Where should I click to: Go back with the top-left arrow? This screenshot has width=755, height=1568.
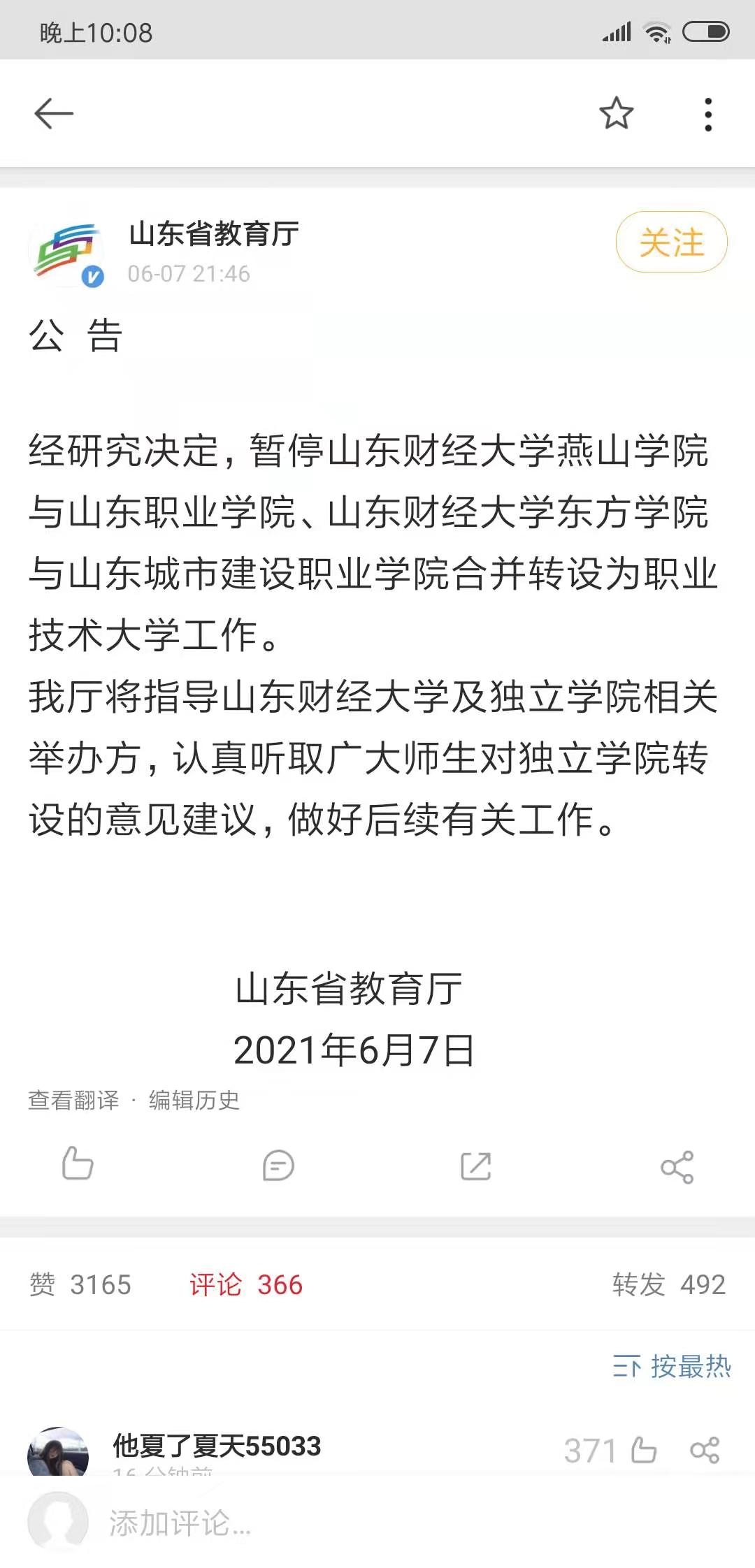[54, 114]
